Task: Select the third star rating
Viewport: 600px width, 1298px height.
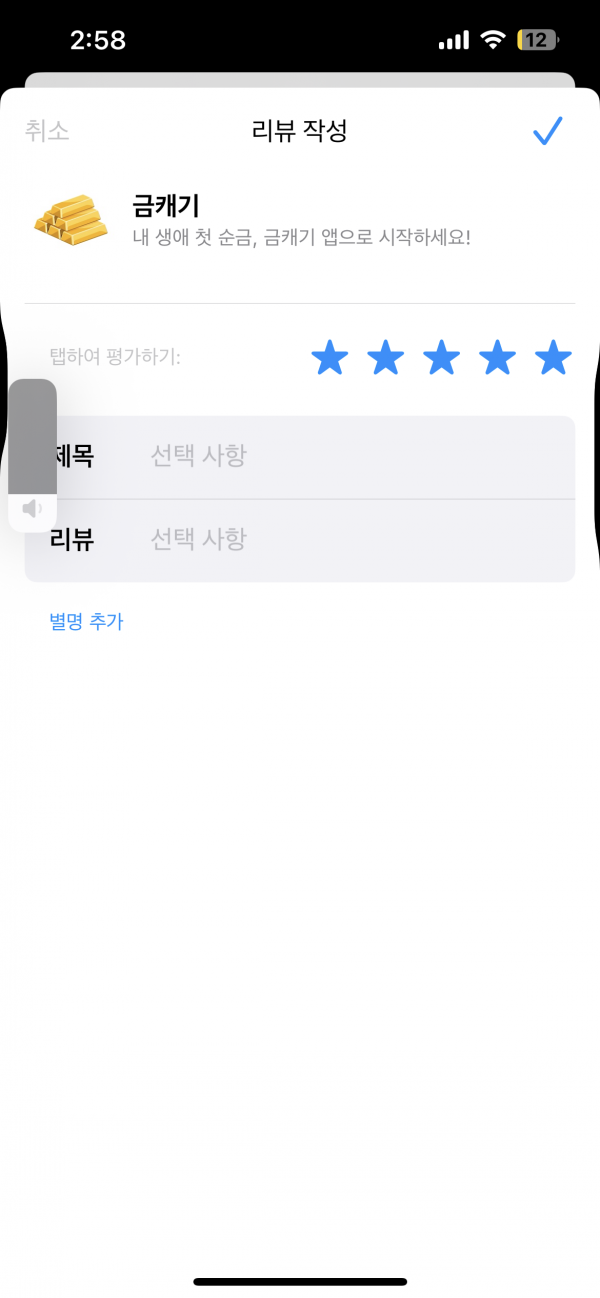Action: point(441,357)
